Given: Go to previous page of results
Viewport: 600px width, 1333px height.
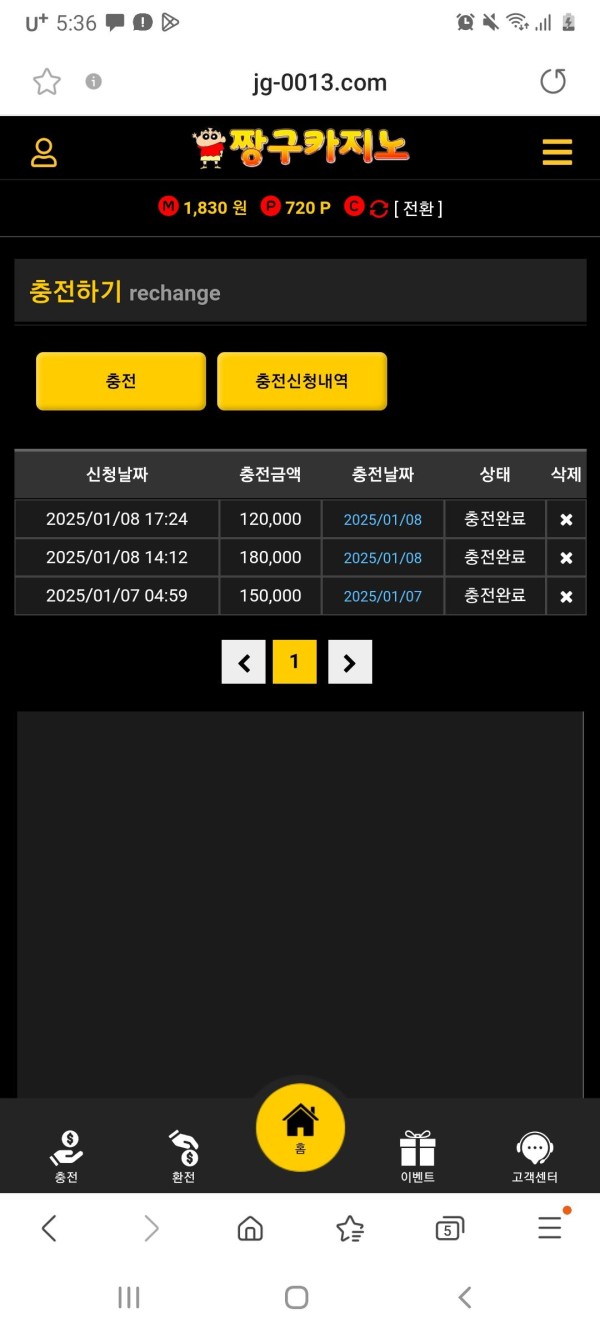Looking at the screenshot, I should (x=243, y=662).
